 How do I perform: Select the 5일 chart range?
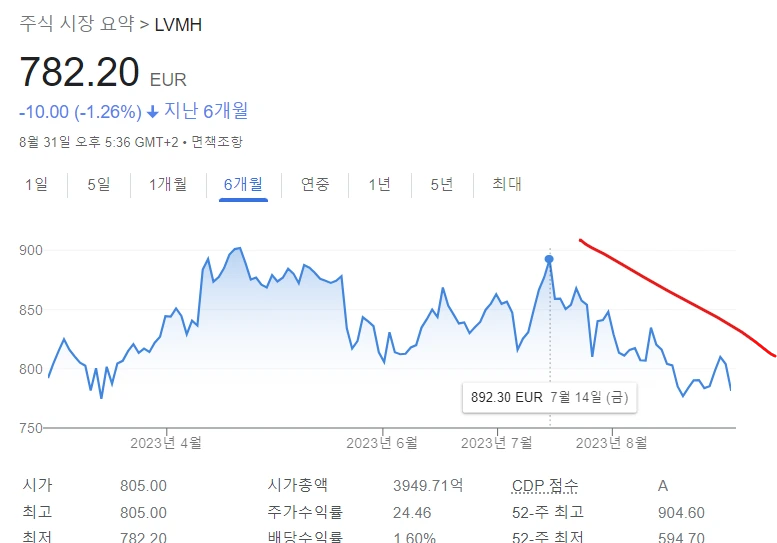click(x=99, y=184)
